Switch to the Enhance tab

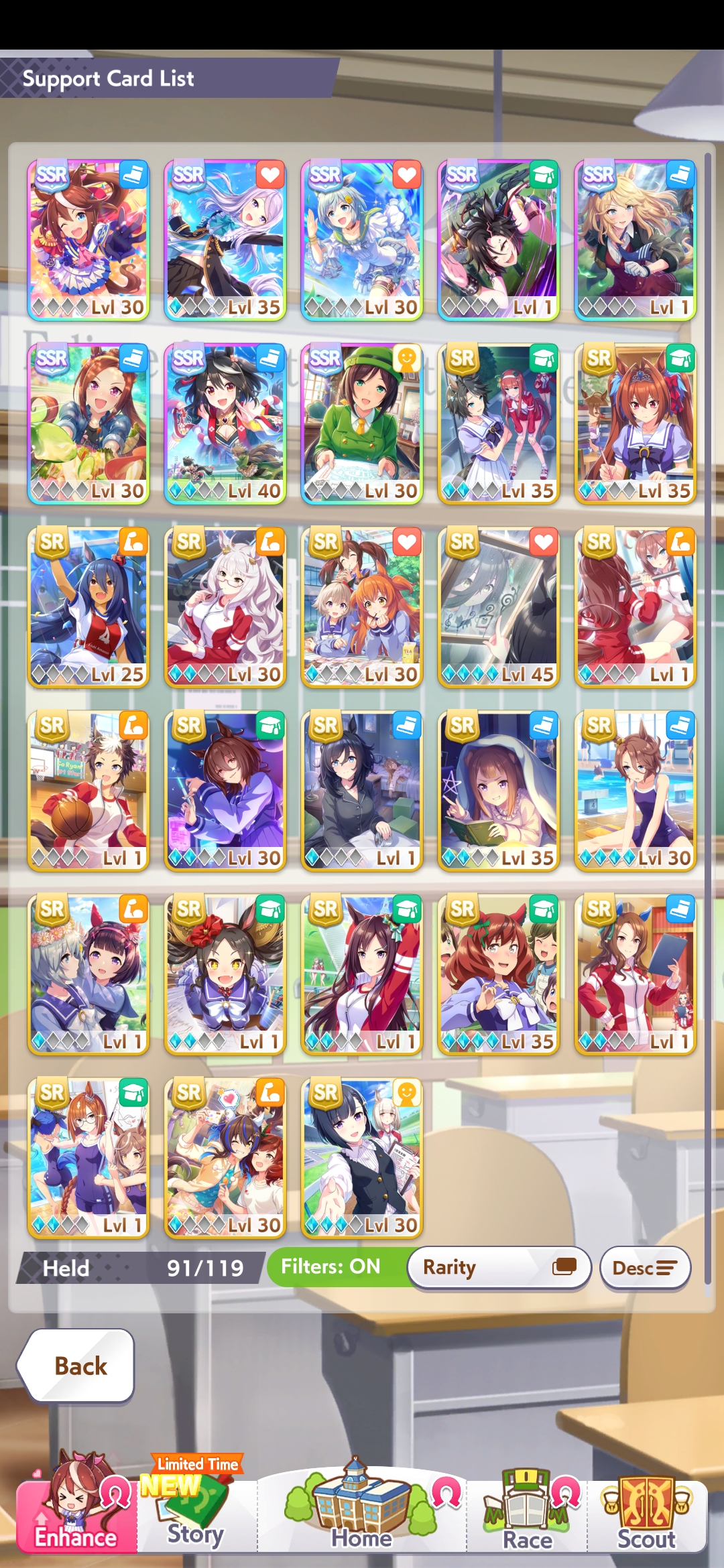76,1514
